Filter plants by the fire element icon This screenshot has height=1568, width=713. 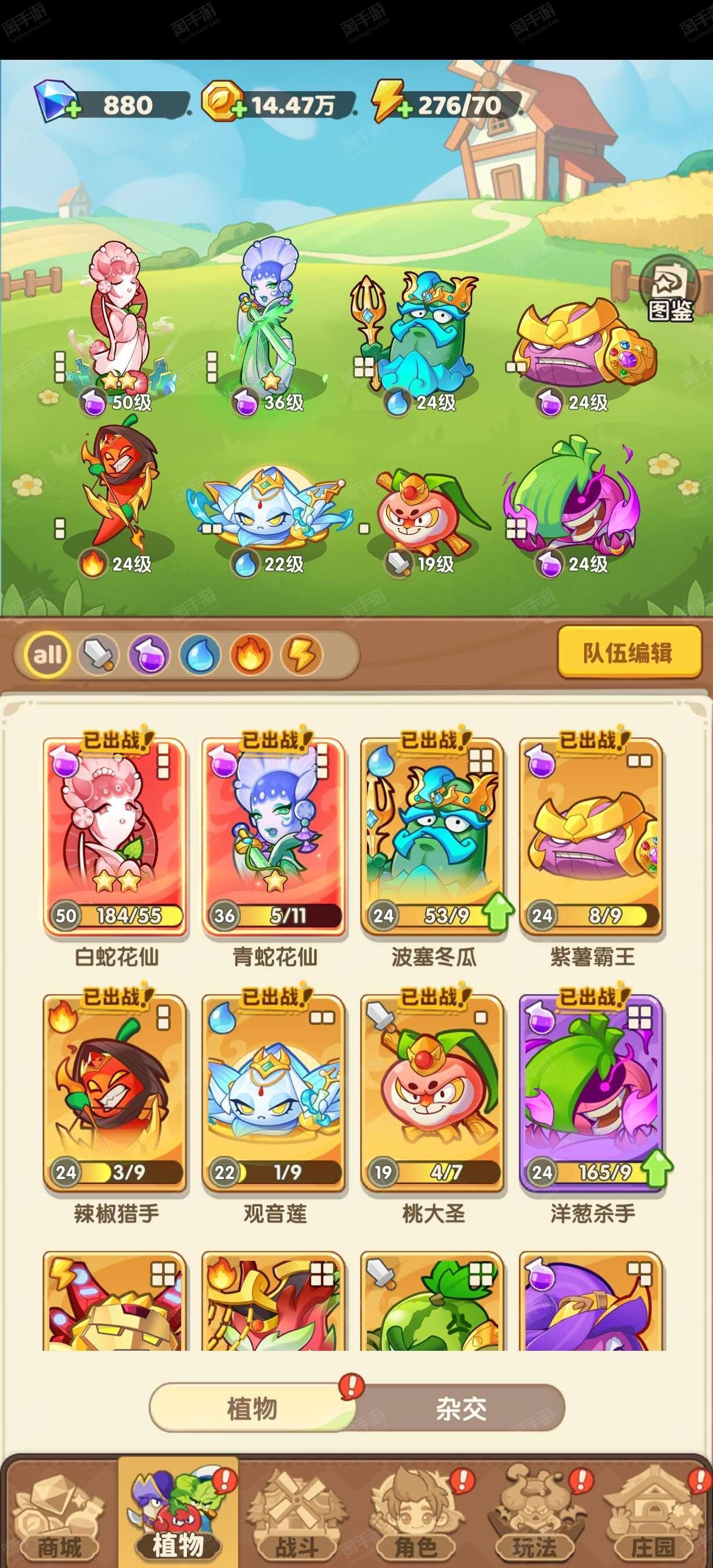pos(250,656)
